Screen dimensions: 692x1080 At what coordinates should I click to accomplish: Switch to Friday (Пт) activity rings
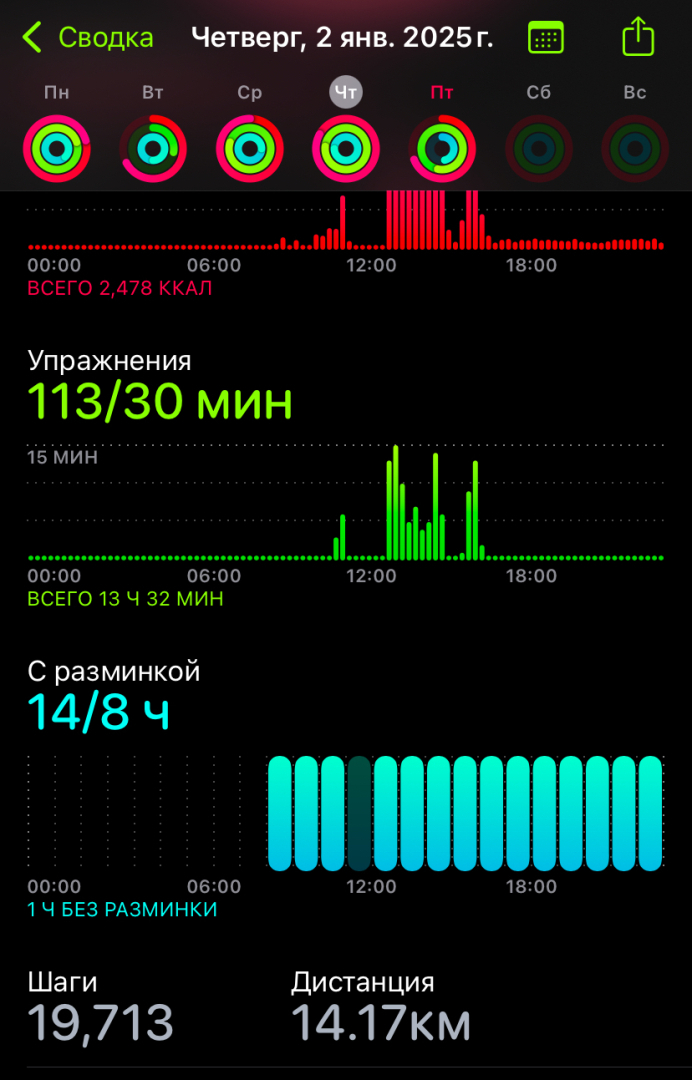(x=442, y=148)
